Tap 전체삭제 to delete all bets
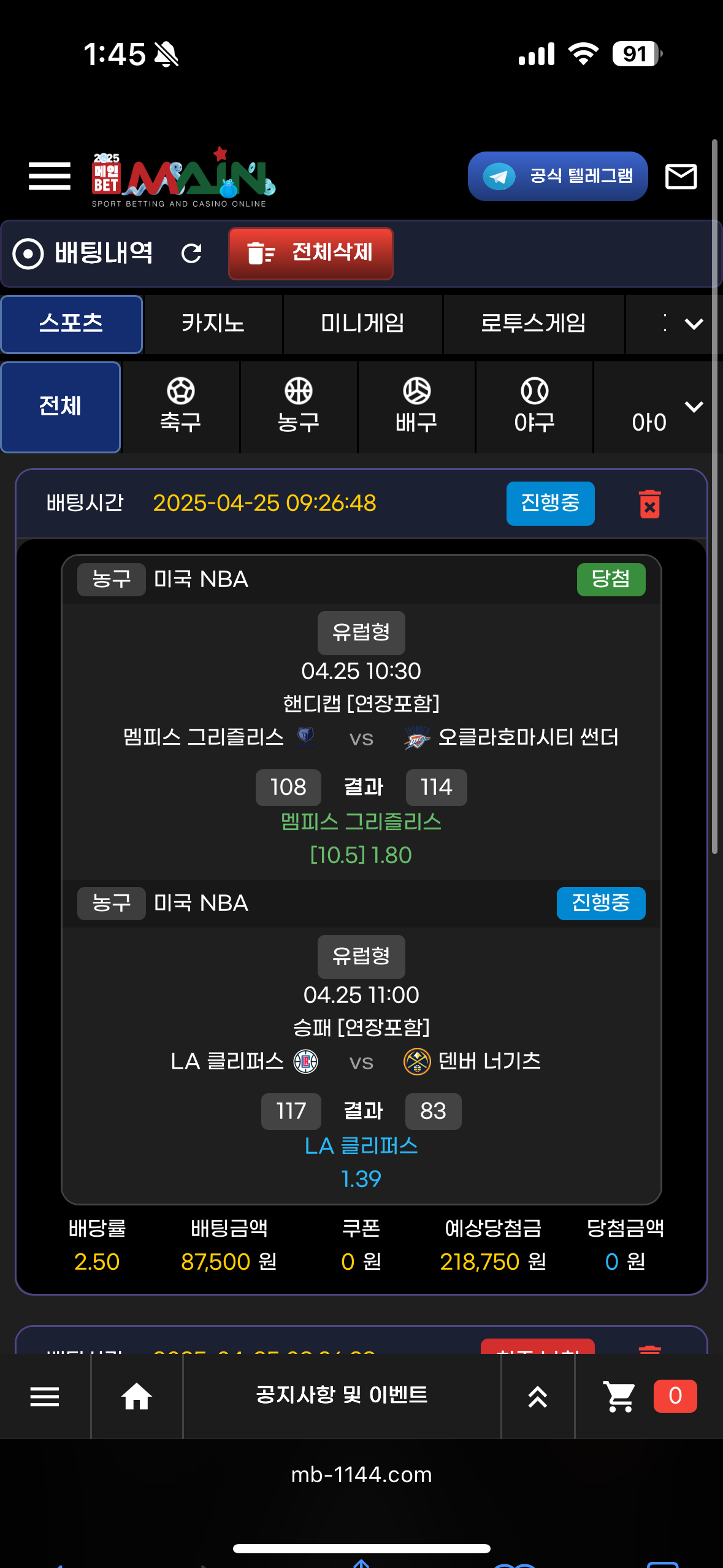Screen dimensions: 723x1568 [x=311, y=253]
